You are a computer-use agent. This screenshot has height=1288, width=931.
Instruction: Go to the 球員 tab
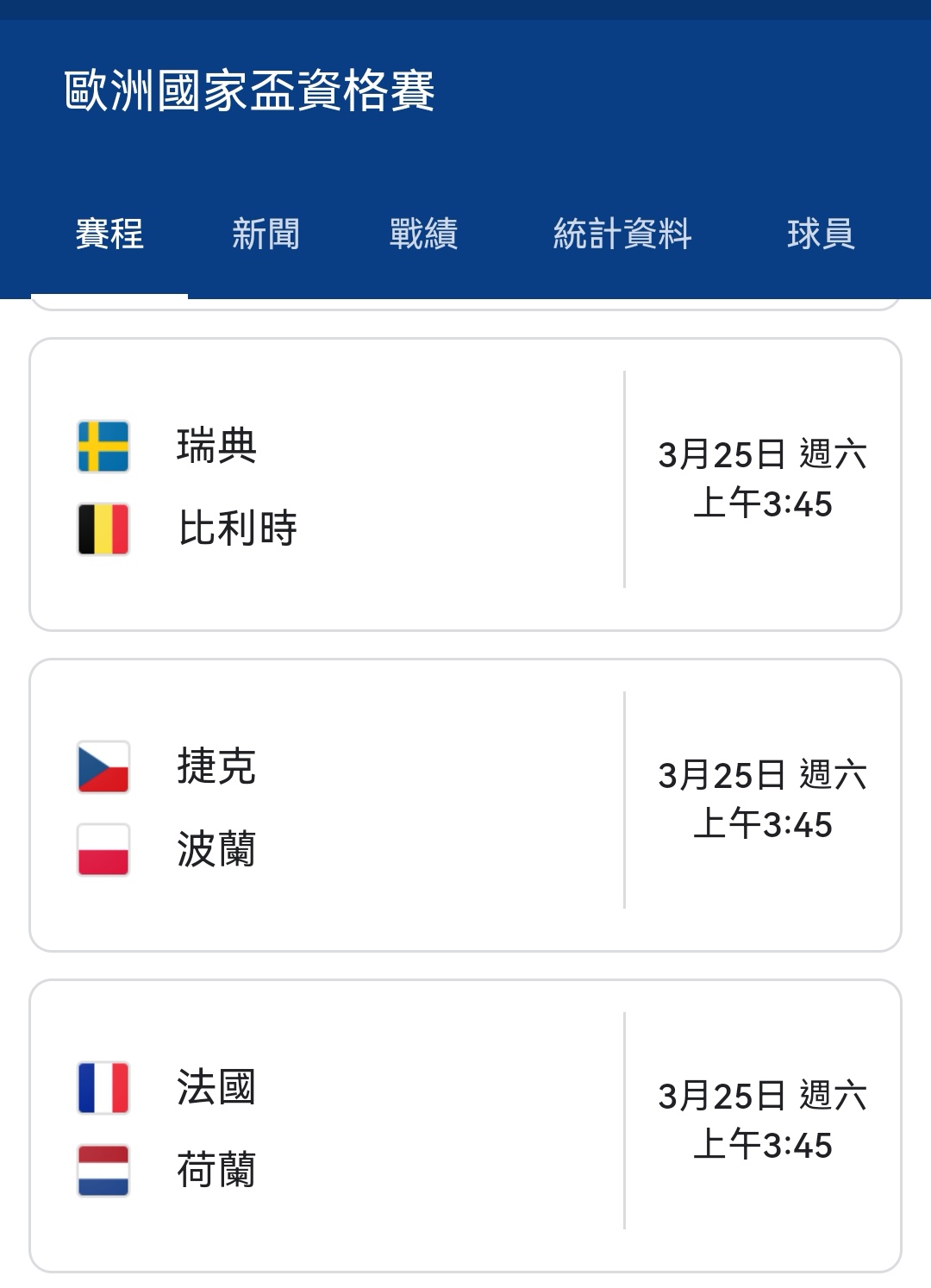click(x=820, y=234)
